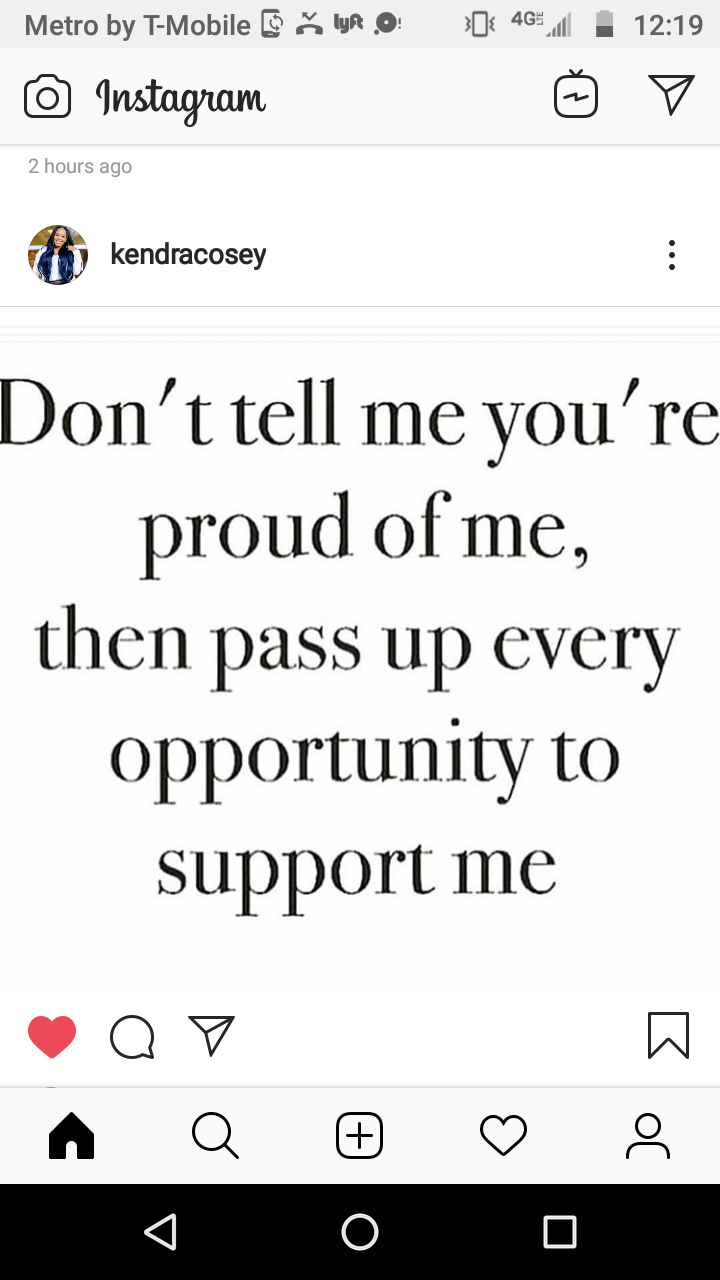Open direct messages
This screenshot has height=1280, width=720.
671,95
